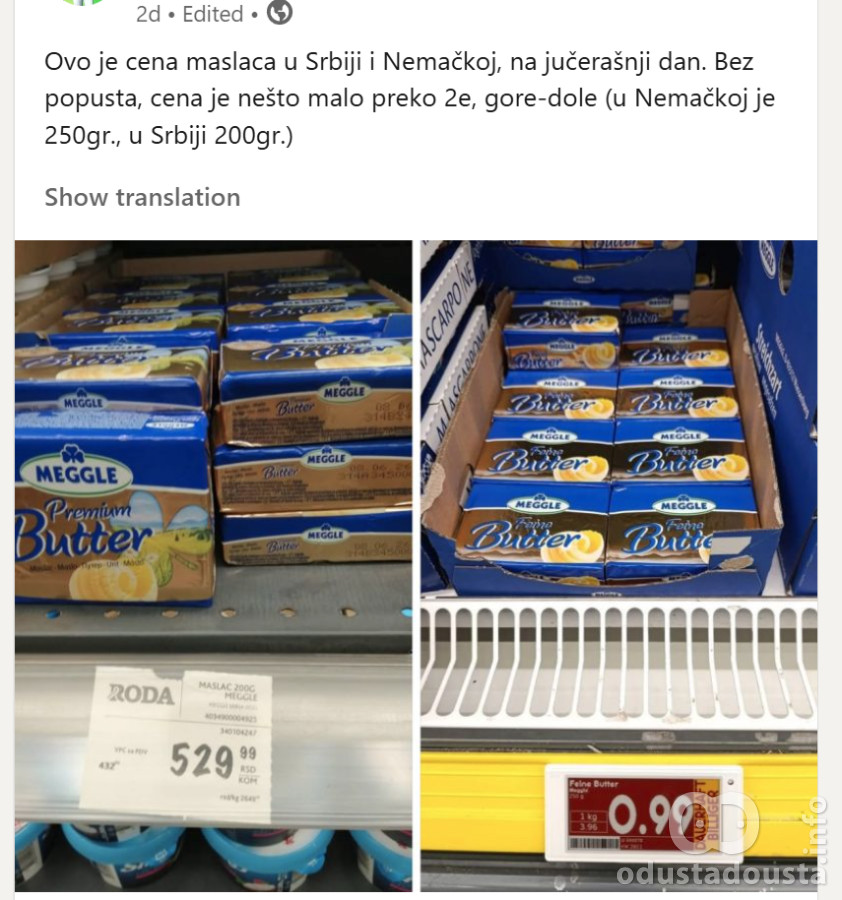Show translation of the butter price post
This screenshot has width=842, height=900.
pyautogui.click(x=142, y=197)
